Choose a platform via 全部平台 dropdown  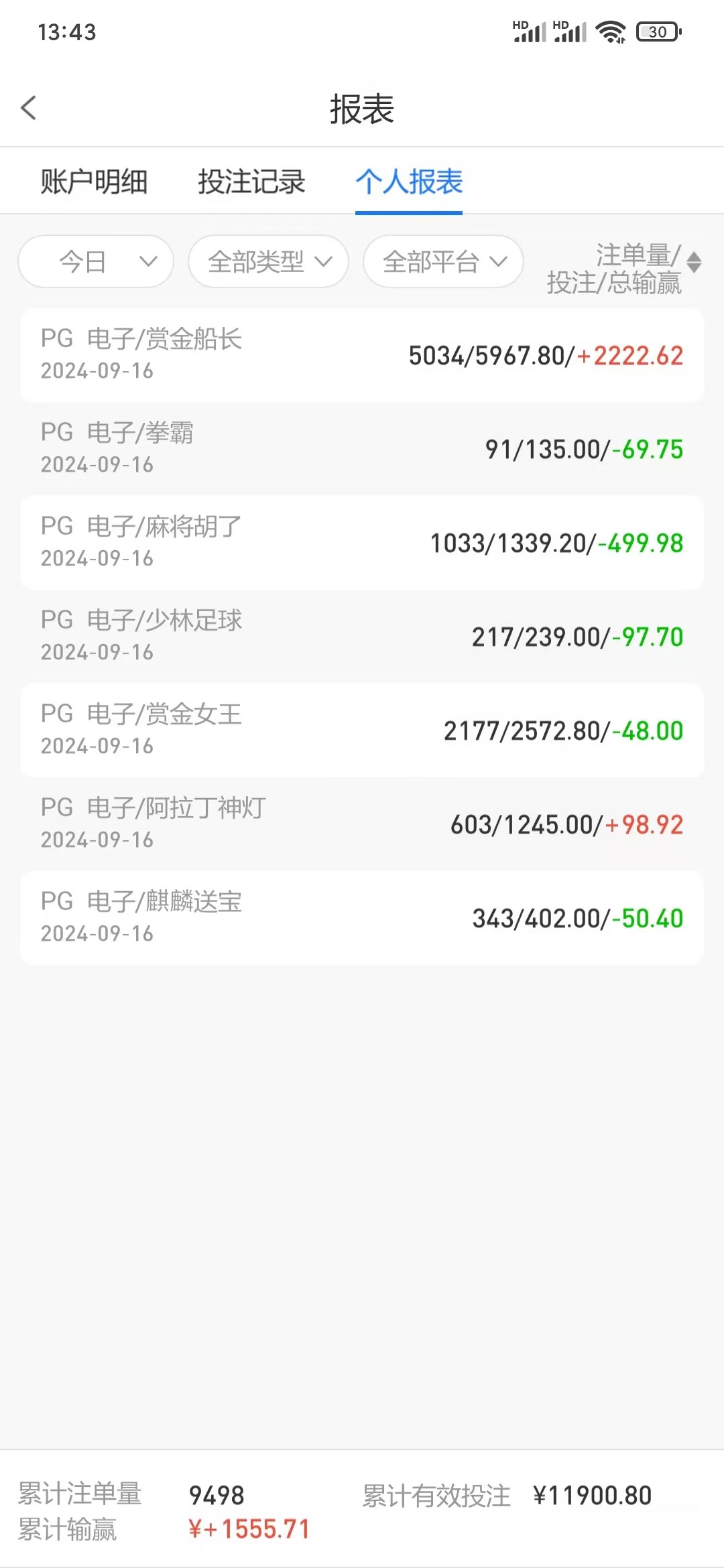443,261
